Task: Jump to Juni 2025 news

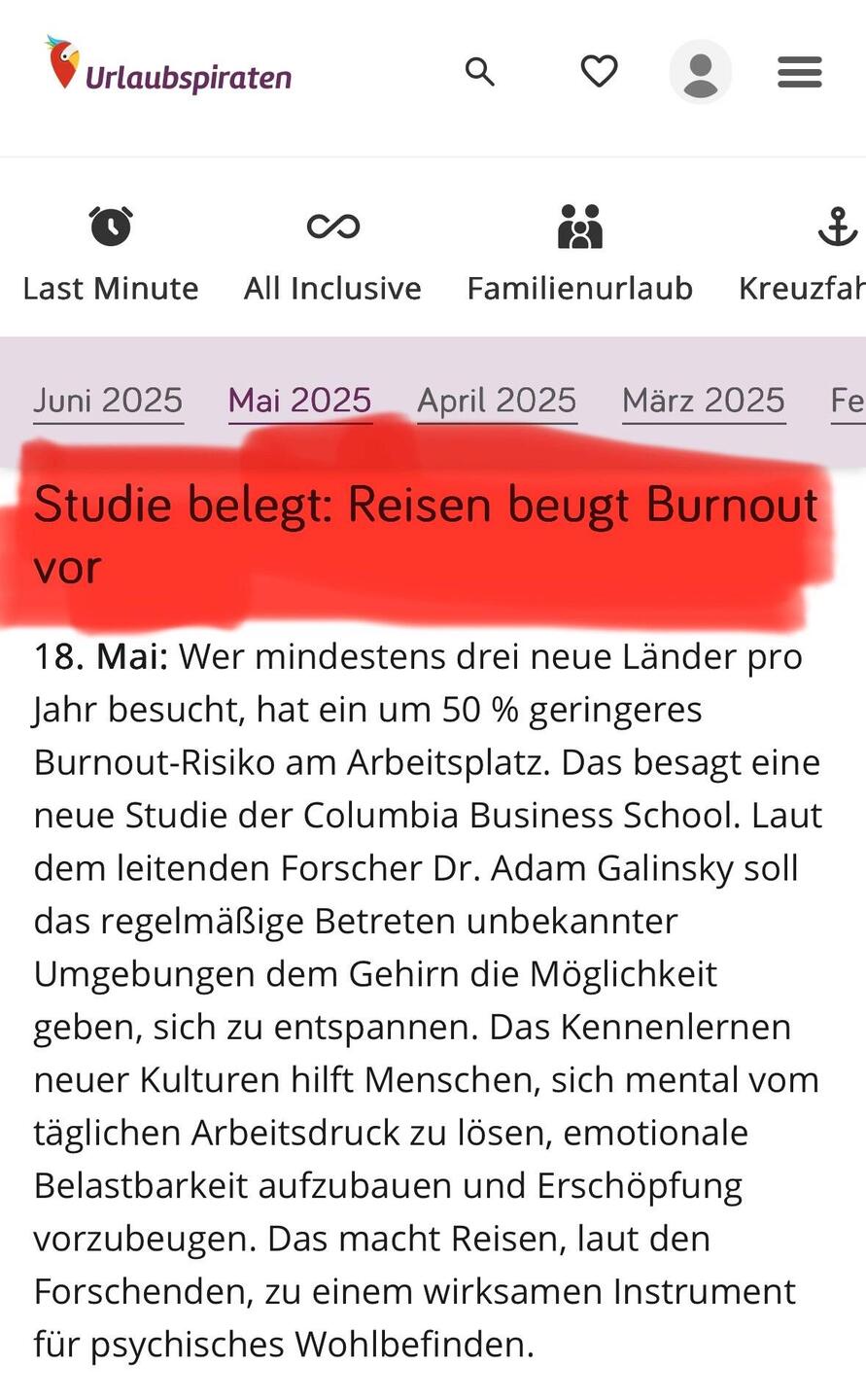Action: [x=108, y=401]
